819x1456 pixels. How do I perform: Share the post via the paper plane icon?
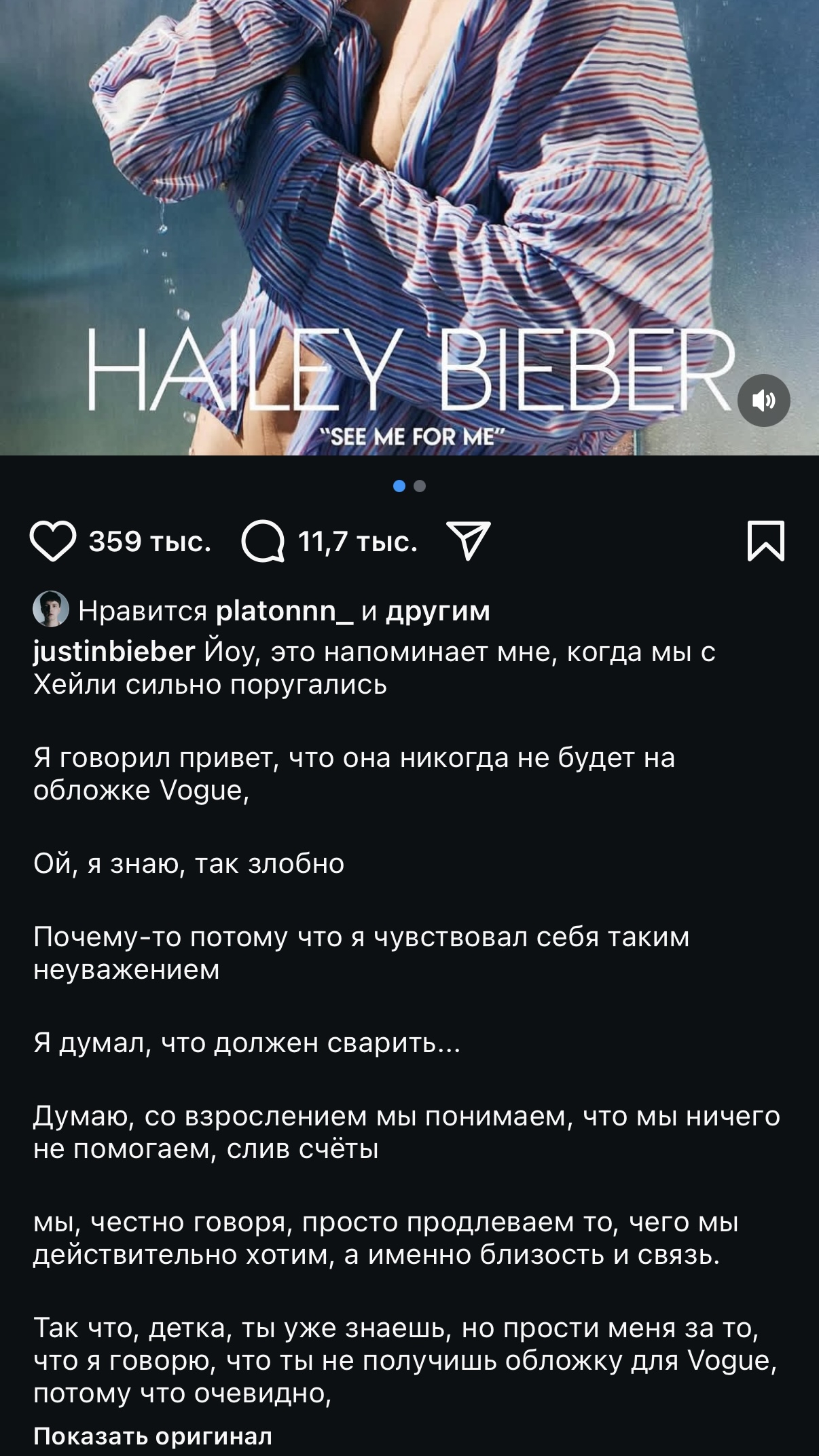click(x=468, y=541)
